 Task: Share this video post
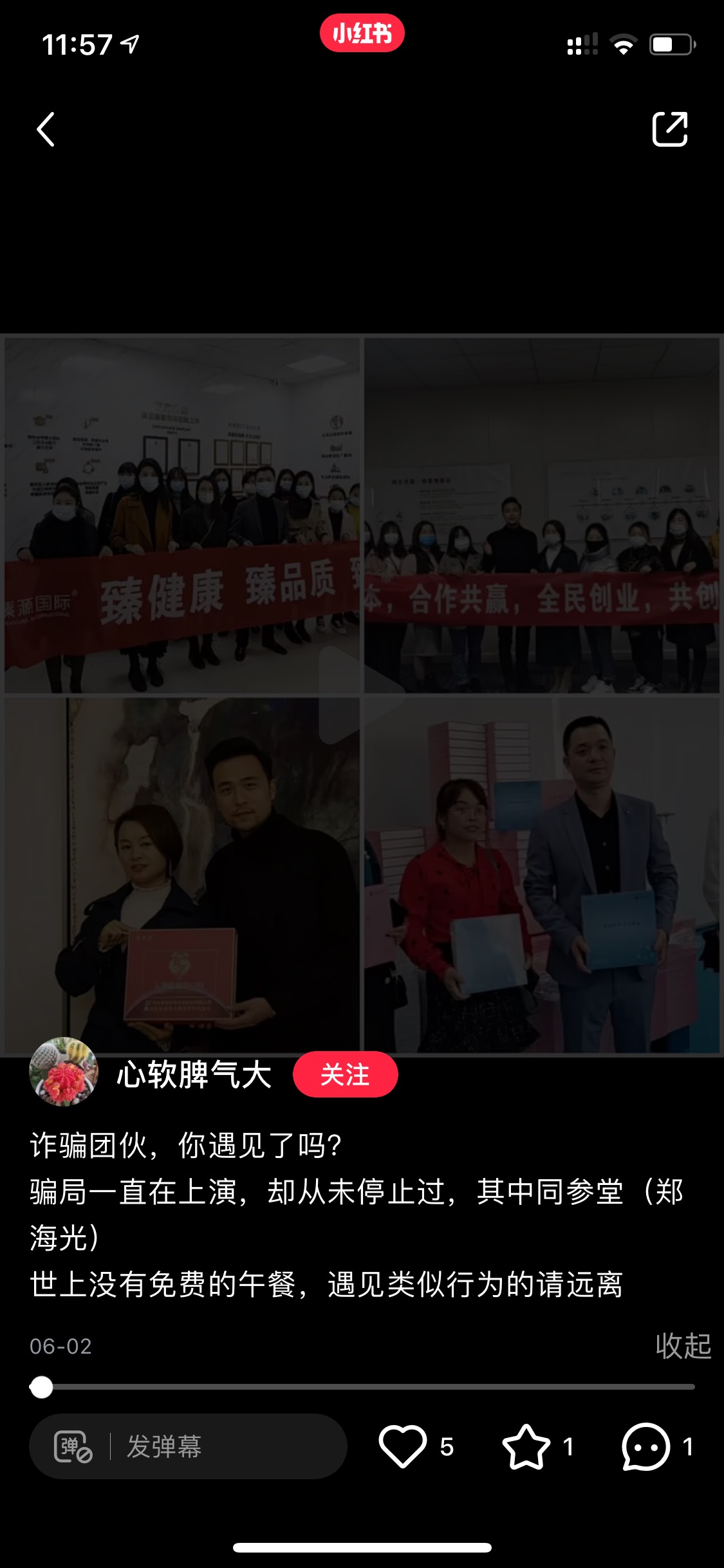670,129
